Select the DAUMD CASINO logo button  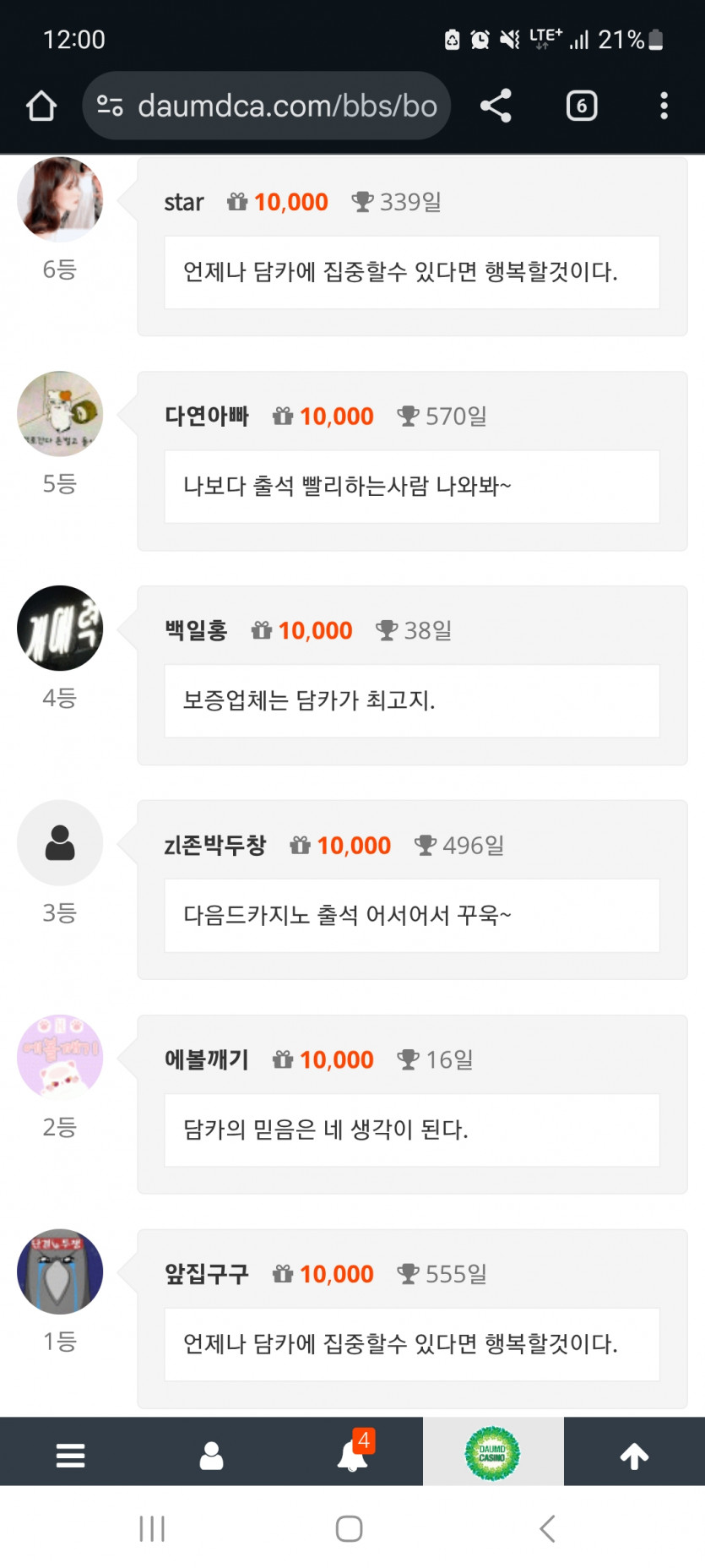pyautogui.click(x=493, y=1453)
